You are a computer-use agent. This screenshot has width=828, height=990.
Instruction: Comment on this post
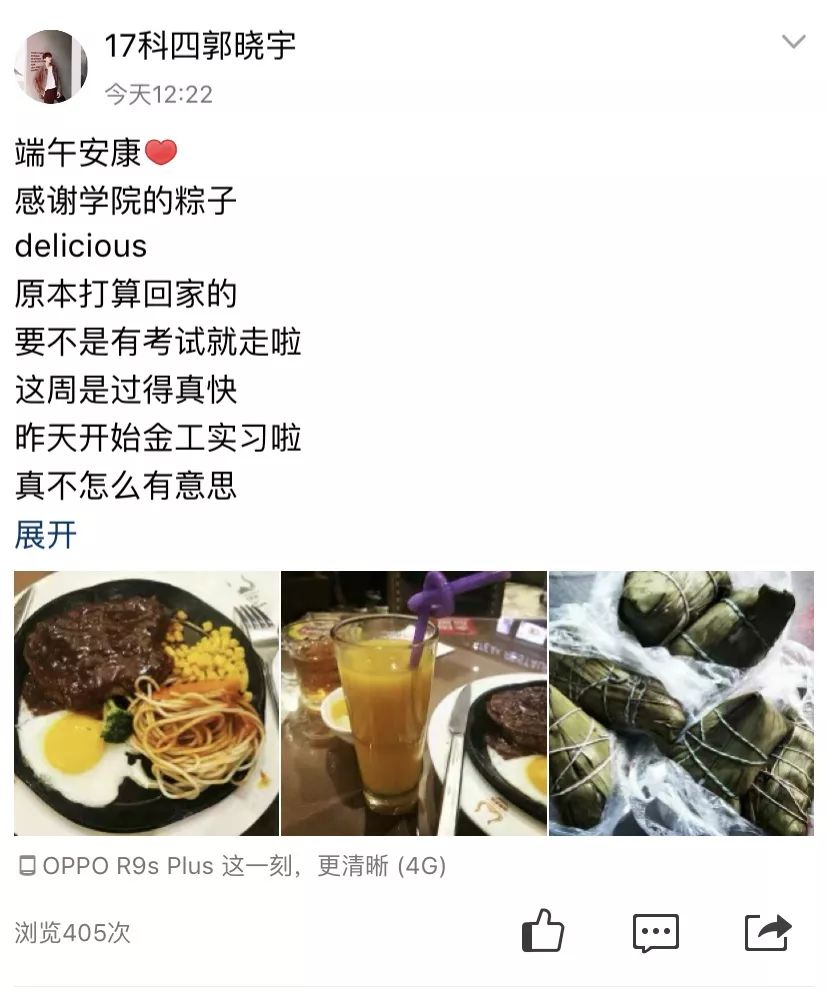[655, 932]
